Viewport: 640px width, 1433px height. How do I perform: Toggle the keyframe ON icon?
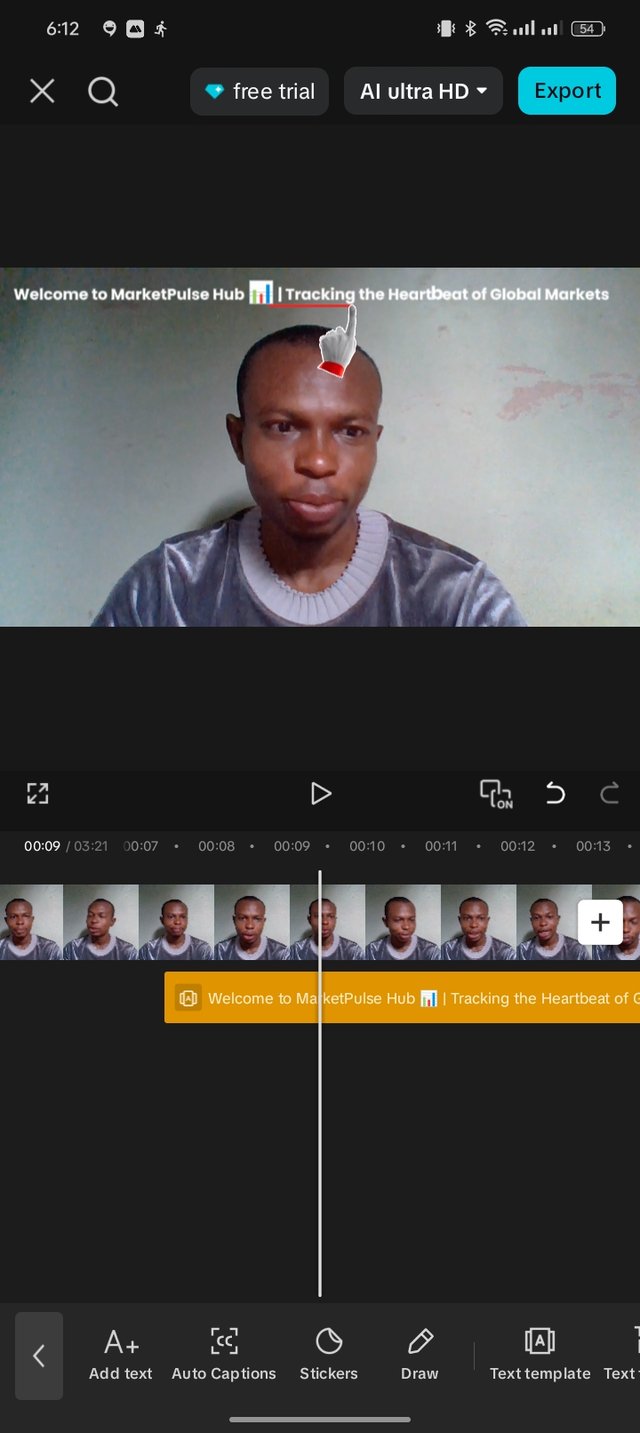tap(496, 794)
